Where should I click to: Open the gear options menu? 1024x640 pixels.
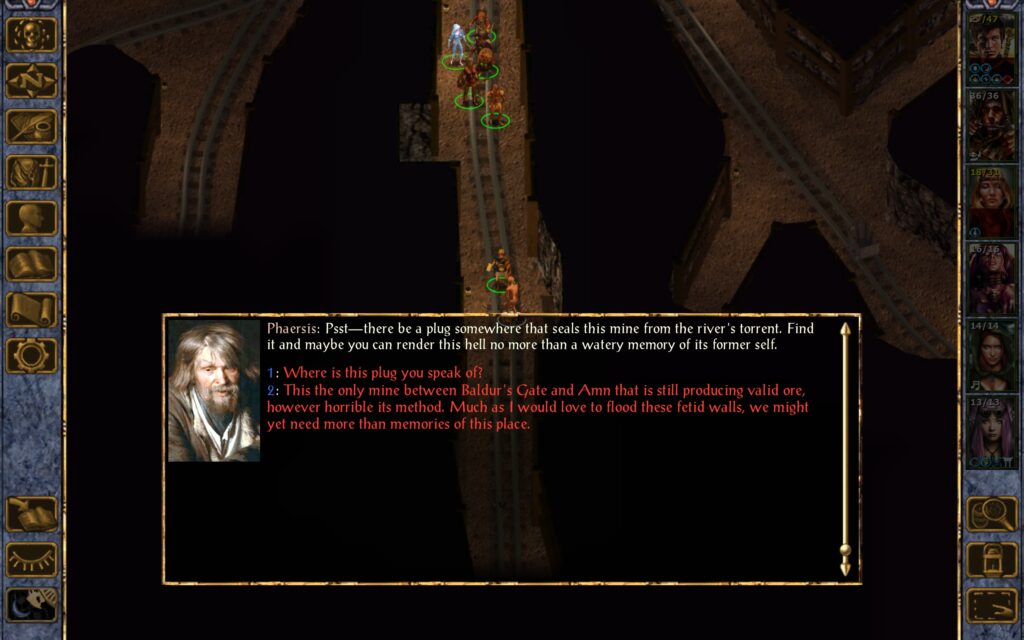tap(32, 355)
